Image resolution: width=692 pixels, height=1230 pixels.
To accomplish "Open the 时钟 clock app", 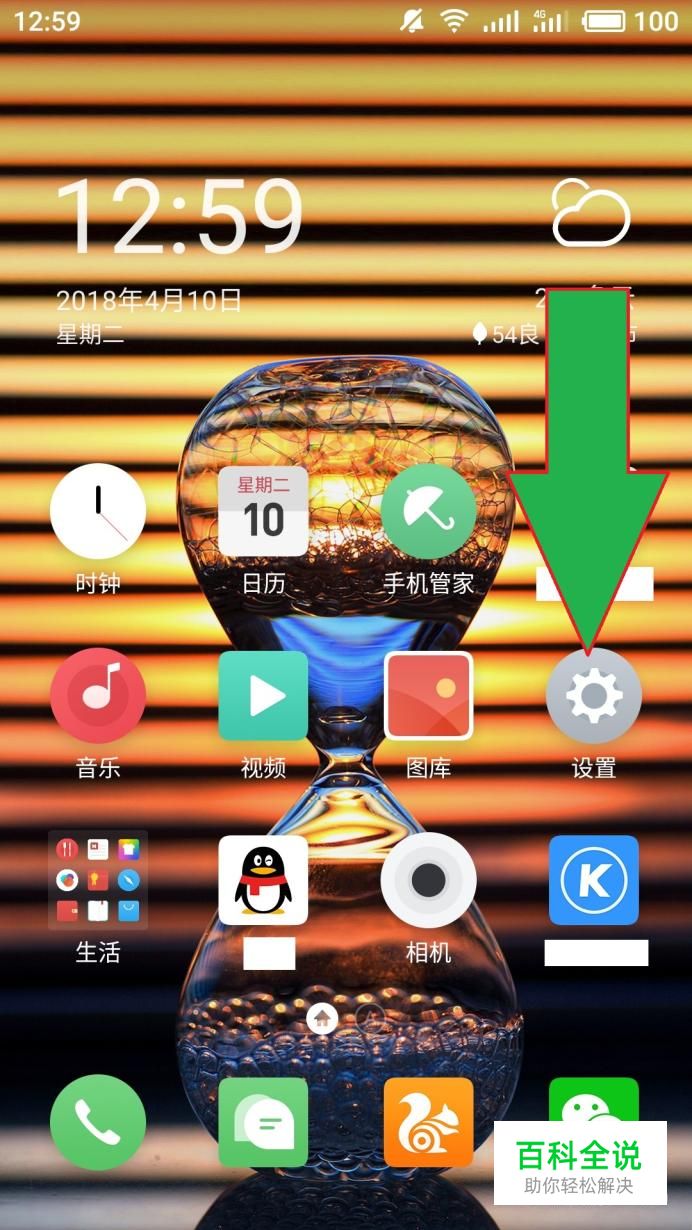I will coord(98,511).
